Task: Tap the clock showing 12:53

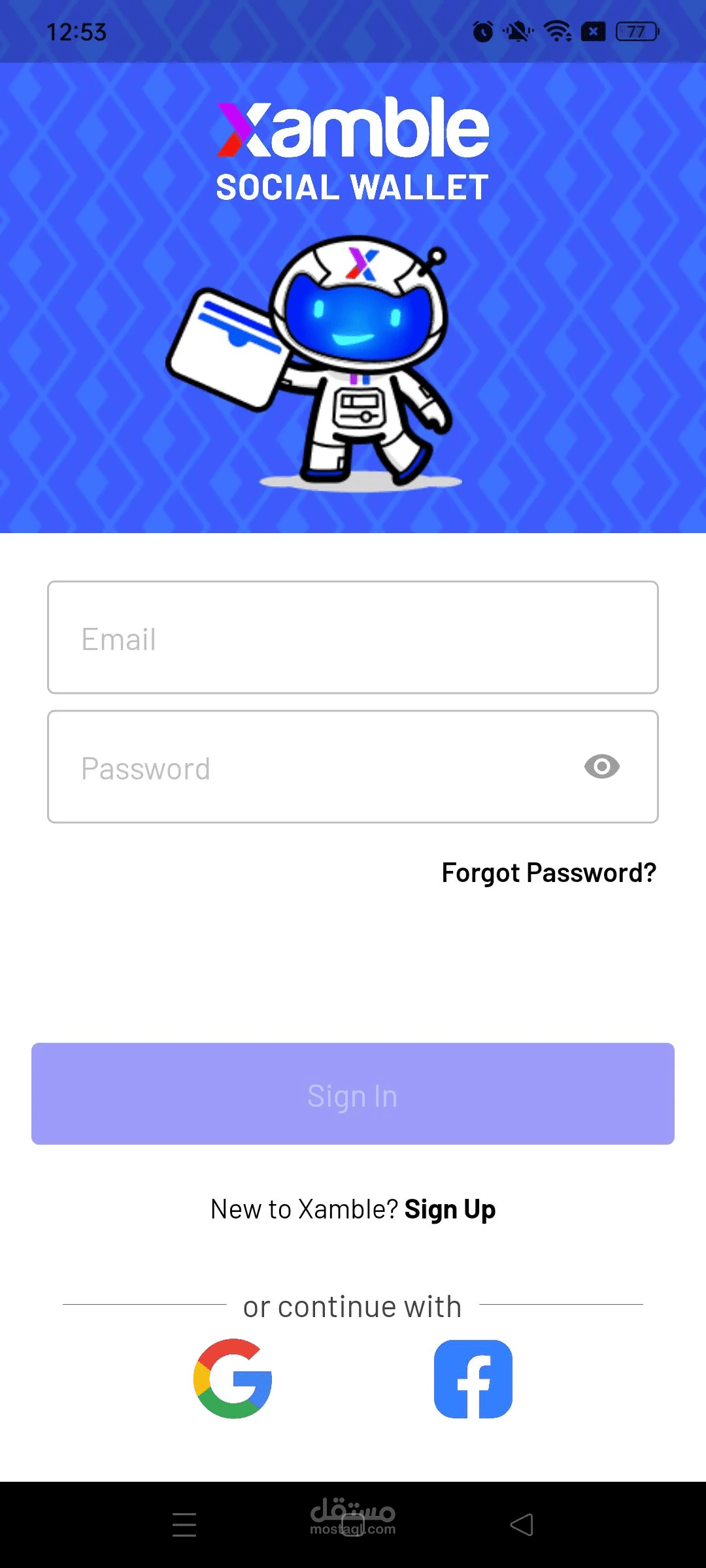Action: tap(78, 31)
